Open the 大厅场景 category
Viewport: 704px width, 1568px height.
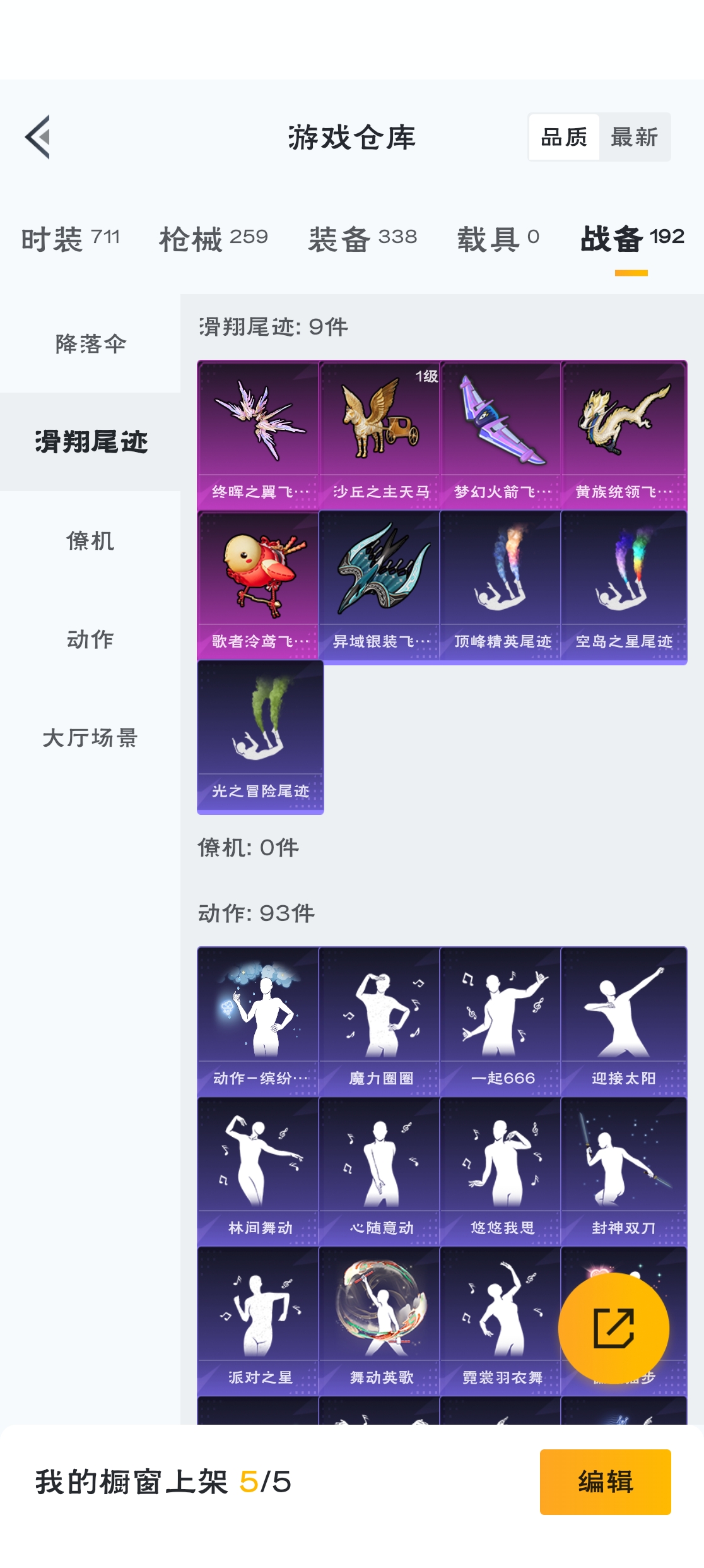pos(90,738)
